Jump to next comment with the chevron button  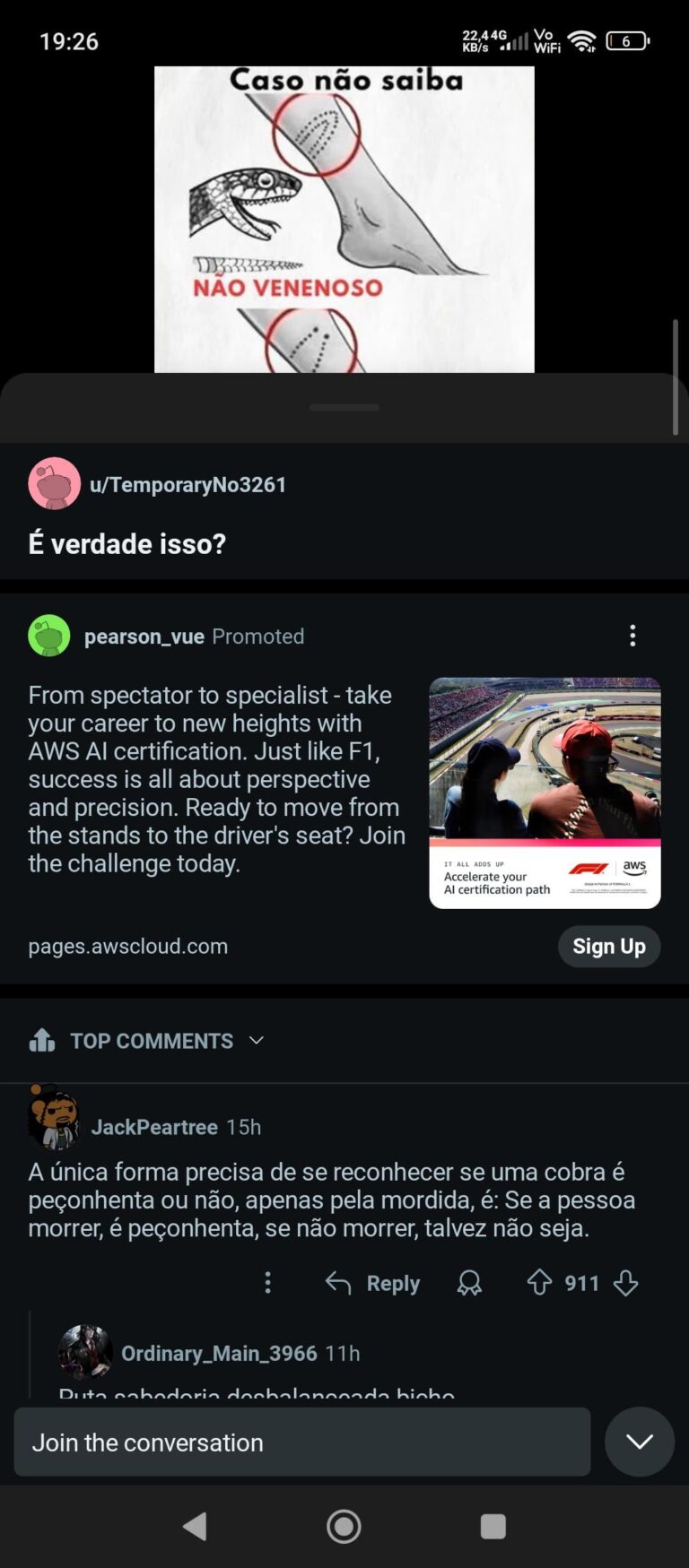click(639, 1442)
